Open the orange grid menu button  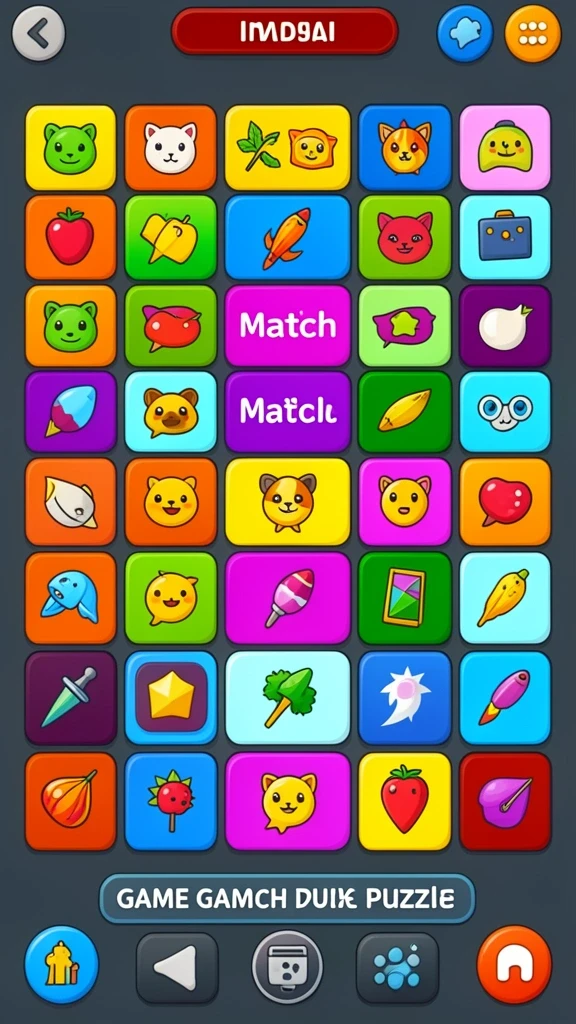tap(533, 33)
